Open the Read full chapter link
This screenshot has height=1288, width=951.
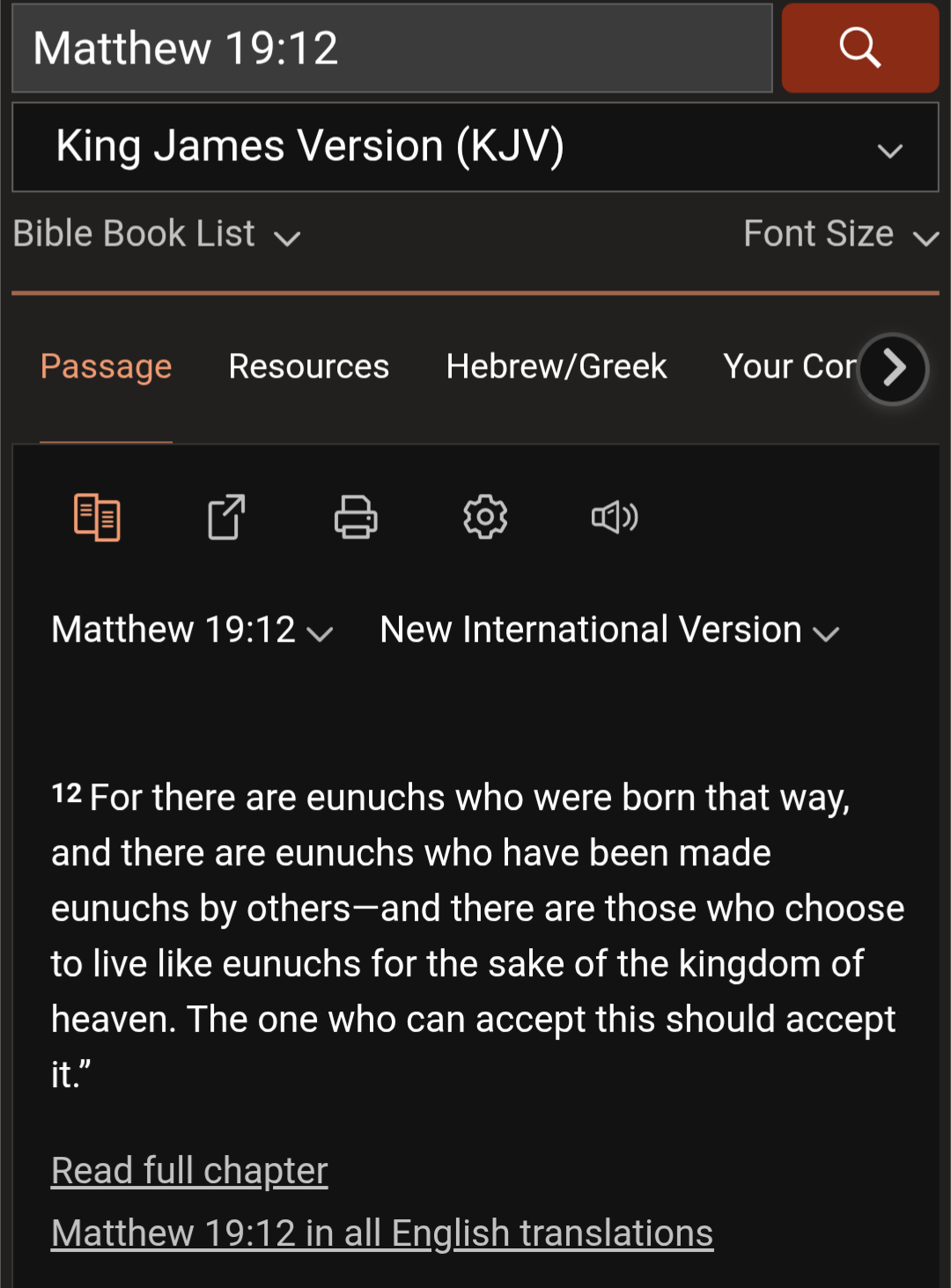(x=189, y=1171)
